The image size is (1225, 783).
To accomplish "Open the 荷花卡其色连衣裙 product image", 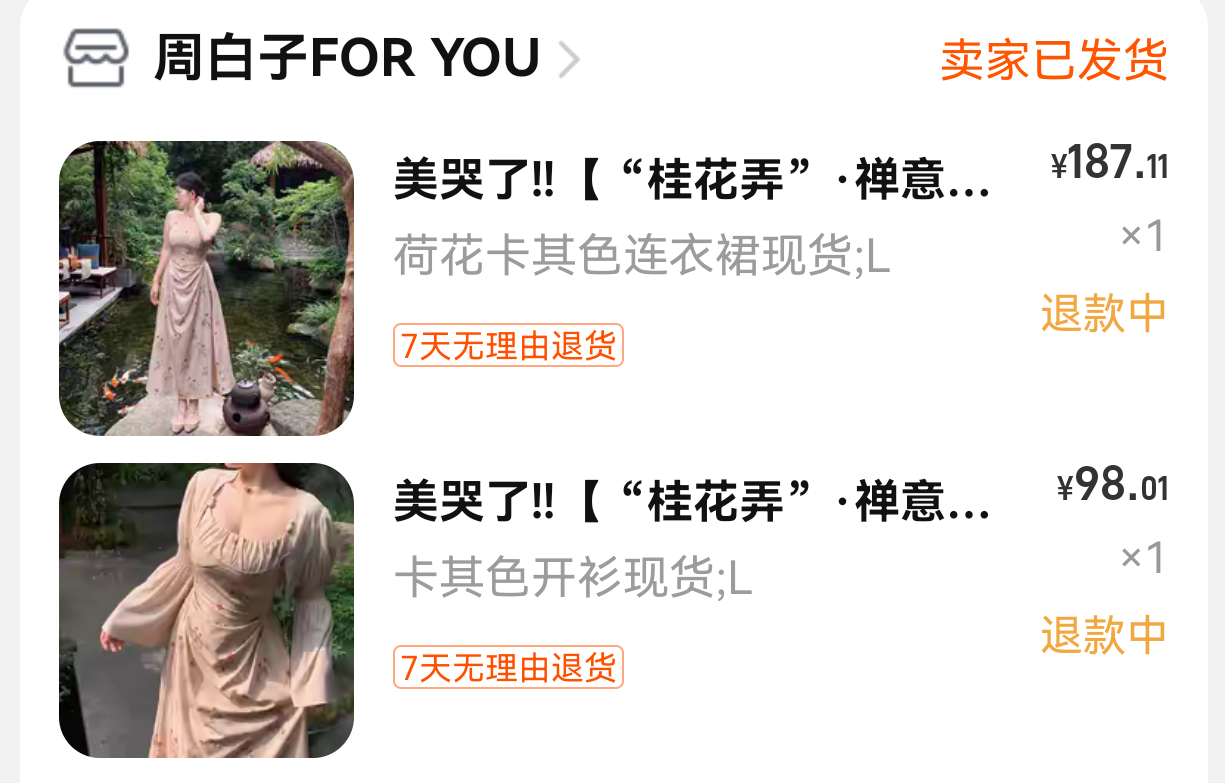I will (x=206, y=288).
